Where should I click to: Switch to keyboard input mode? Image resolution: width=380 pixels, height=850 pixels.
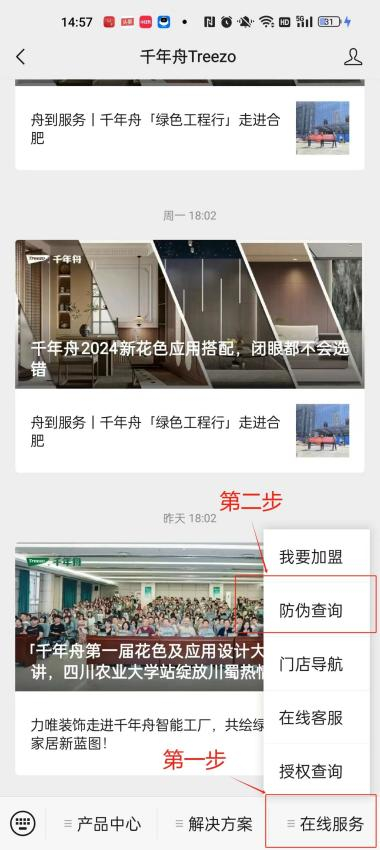[23, 824]
